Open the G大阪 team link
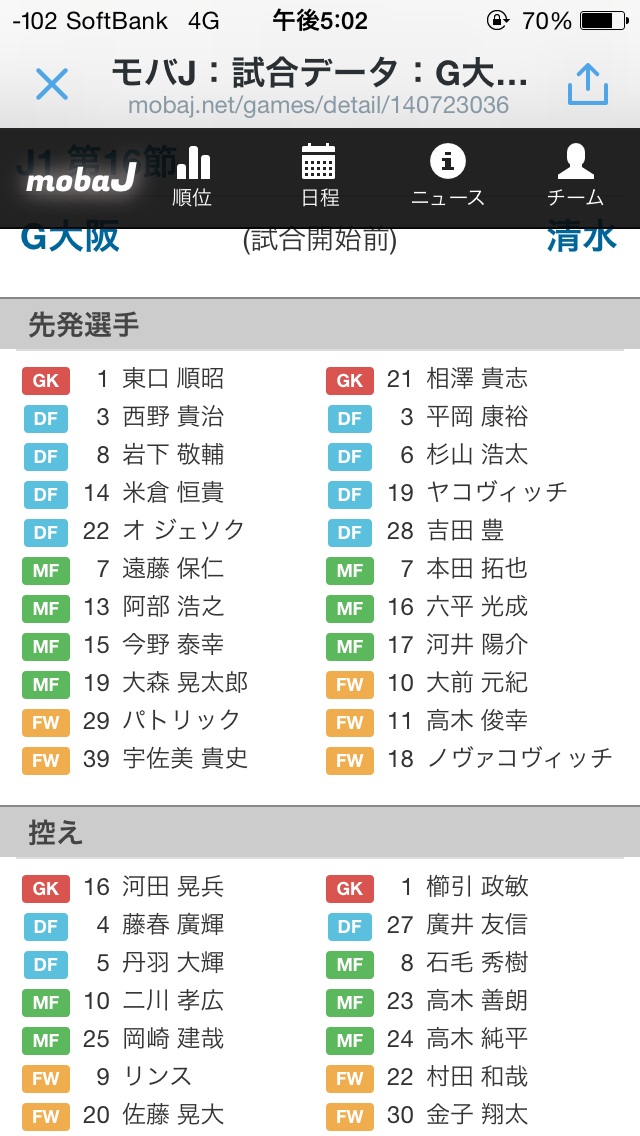Viewport: 640px width, 1136px height. 70,240
